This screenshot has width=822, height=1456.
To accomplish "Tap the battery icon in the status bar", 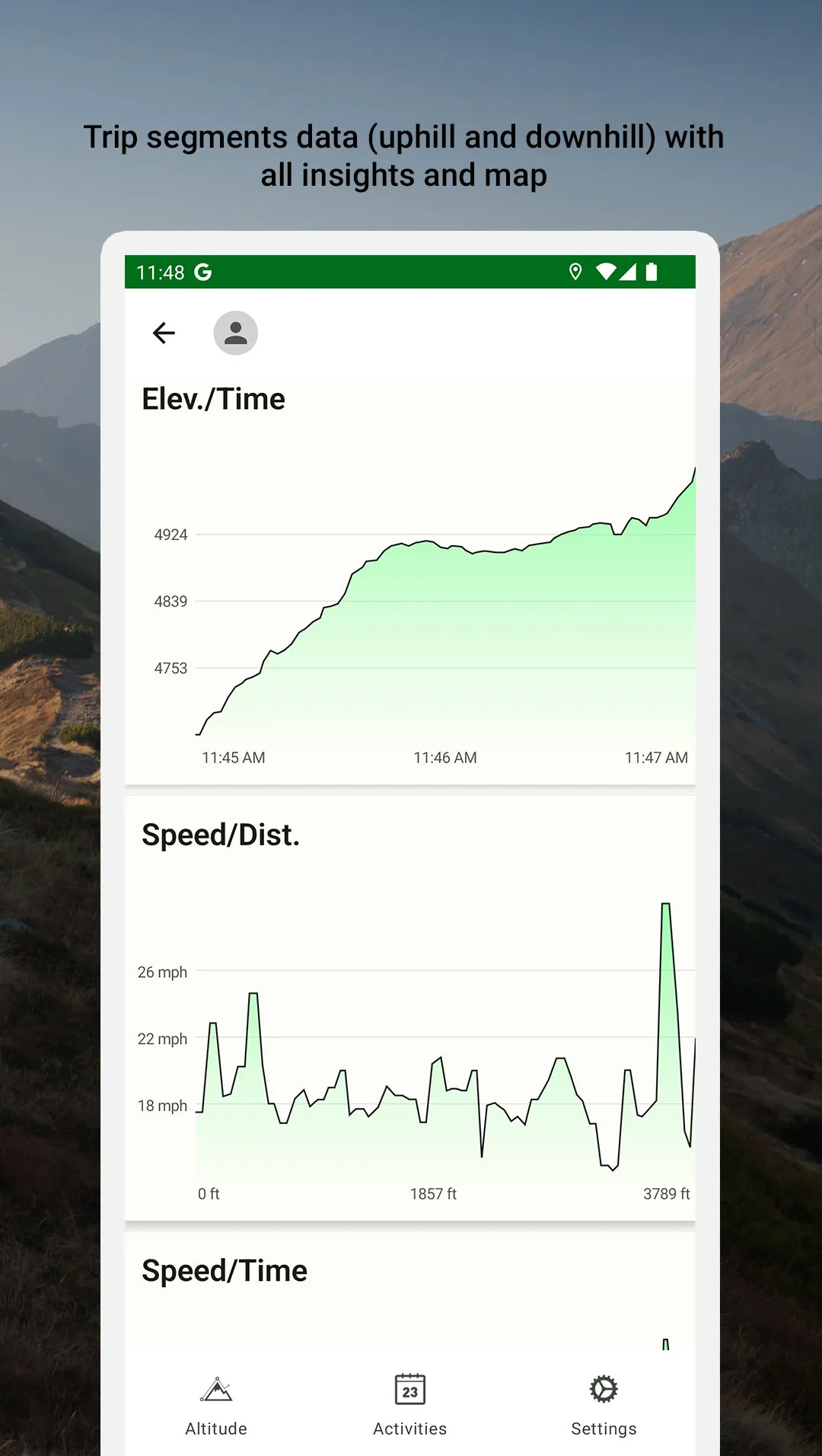I will pos(653,272).
